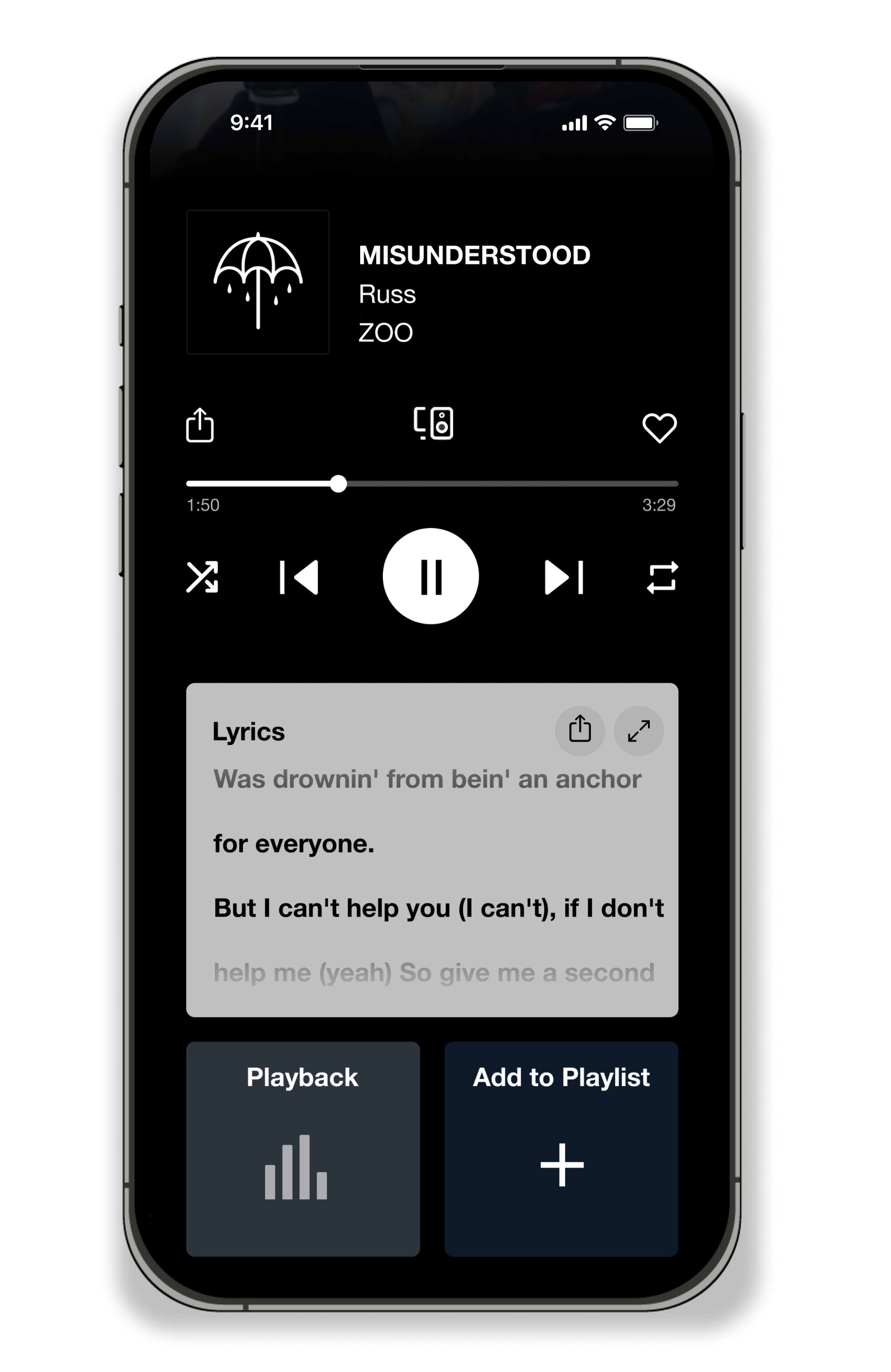Toggle repeat mode
This screenshot has width=891, height=1372.
point(662,577)
